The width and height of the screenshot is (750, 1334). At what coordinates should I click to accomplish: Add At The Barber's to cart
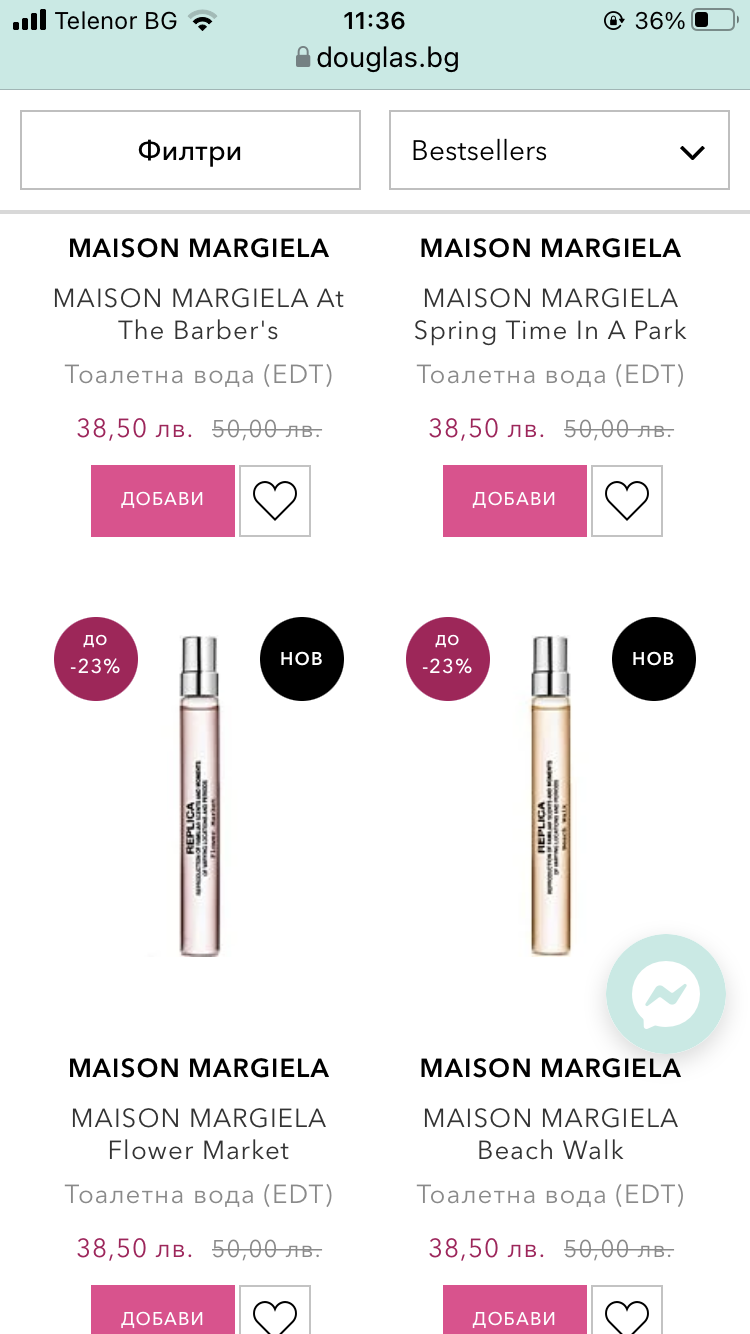pyautogui.click(x=163, y=500)
